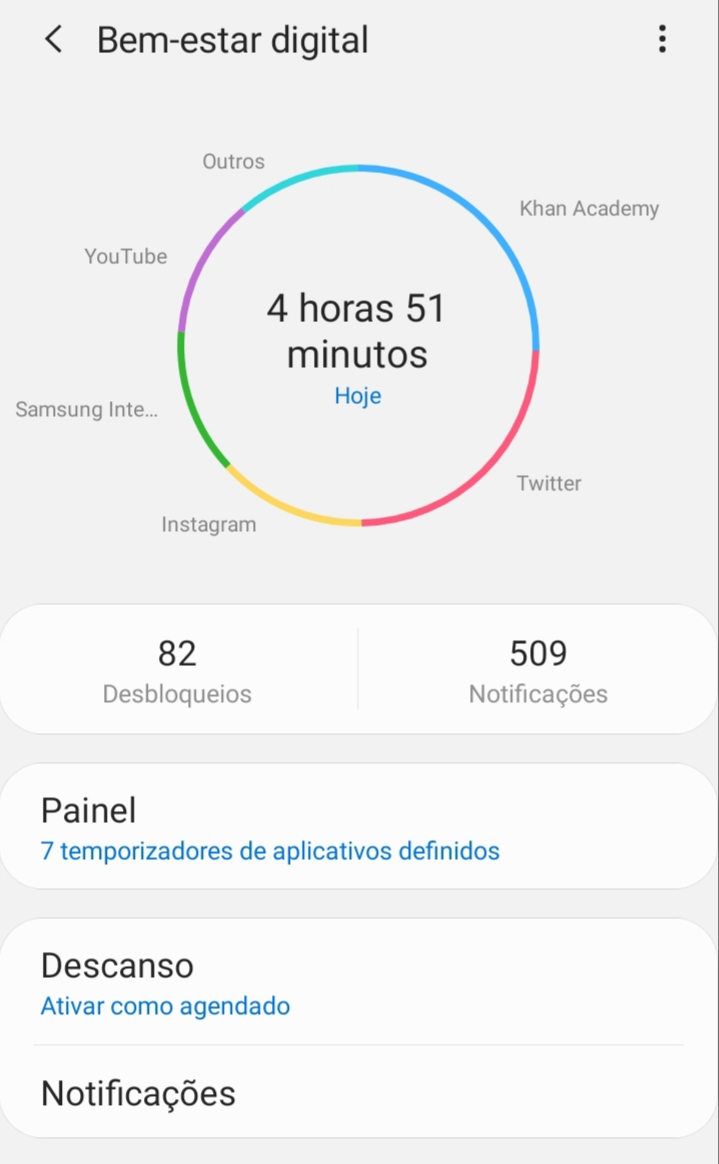View the 509 Notificações details
The height and width of the screenshot is (1164, 719).
click(538, 669)
